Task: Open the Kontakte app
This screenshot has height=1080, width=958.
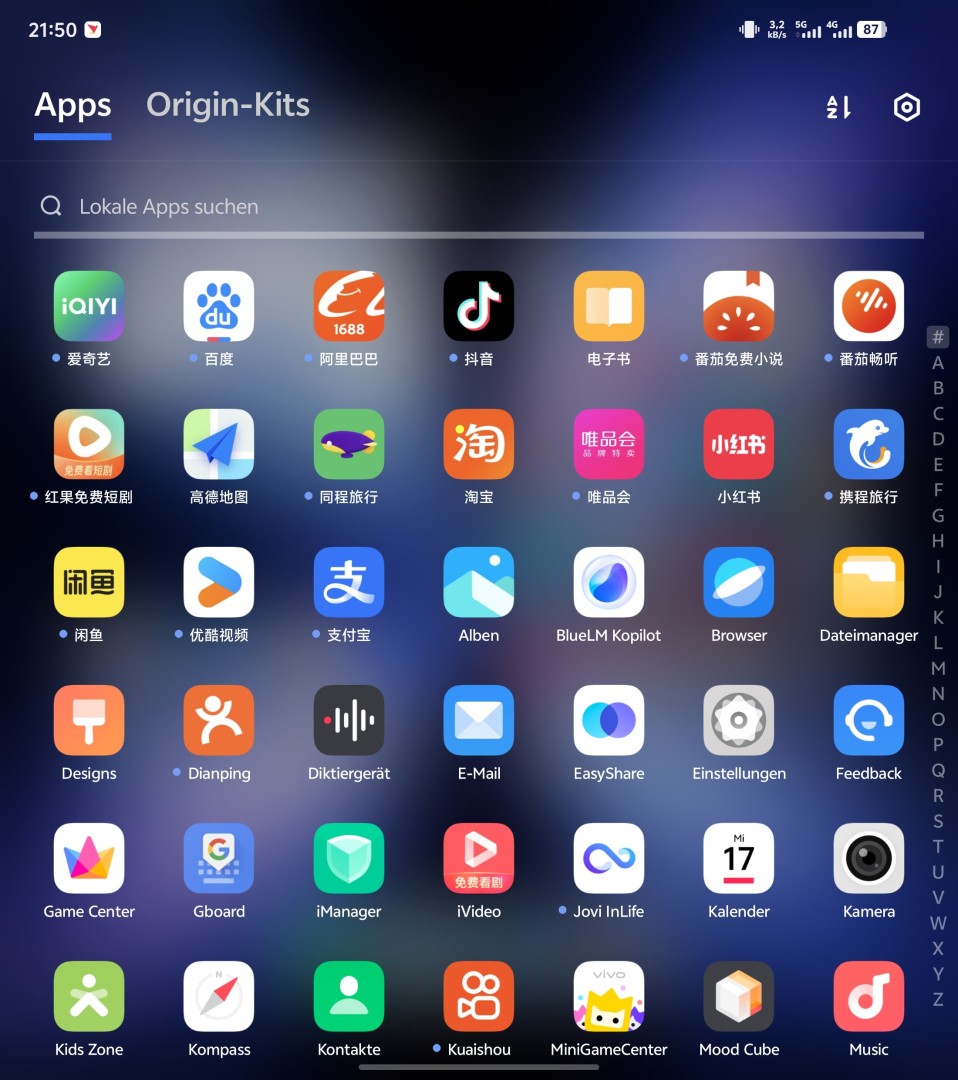Action: point(349,996)
